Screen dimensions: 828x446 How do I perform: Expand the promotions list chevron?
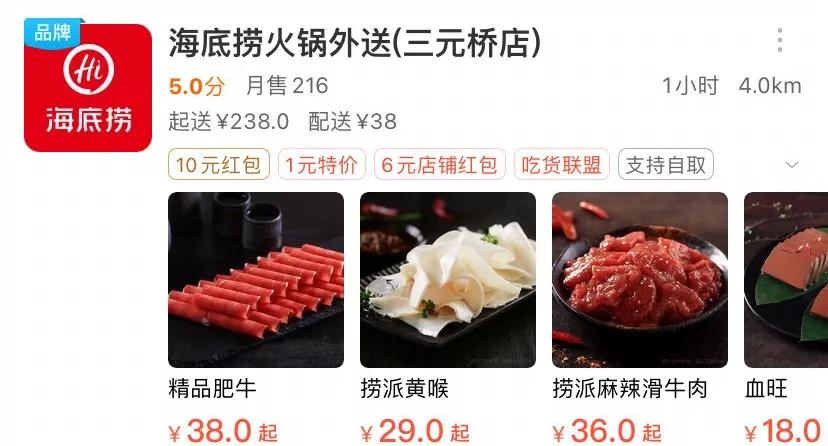[x=792, y=165]
